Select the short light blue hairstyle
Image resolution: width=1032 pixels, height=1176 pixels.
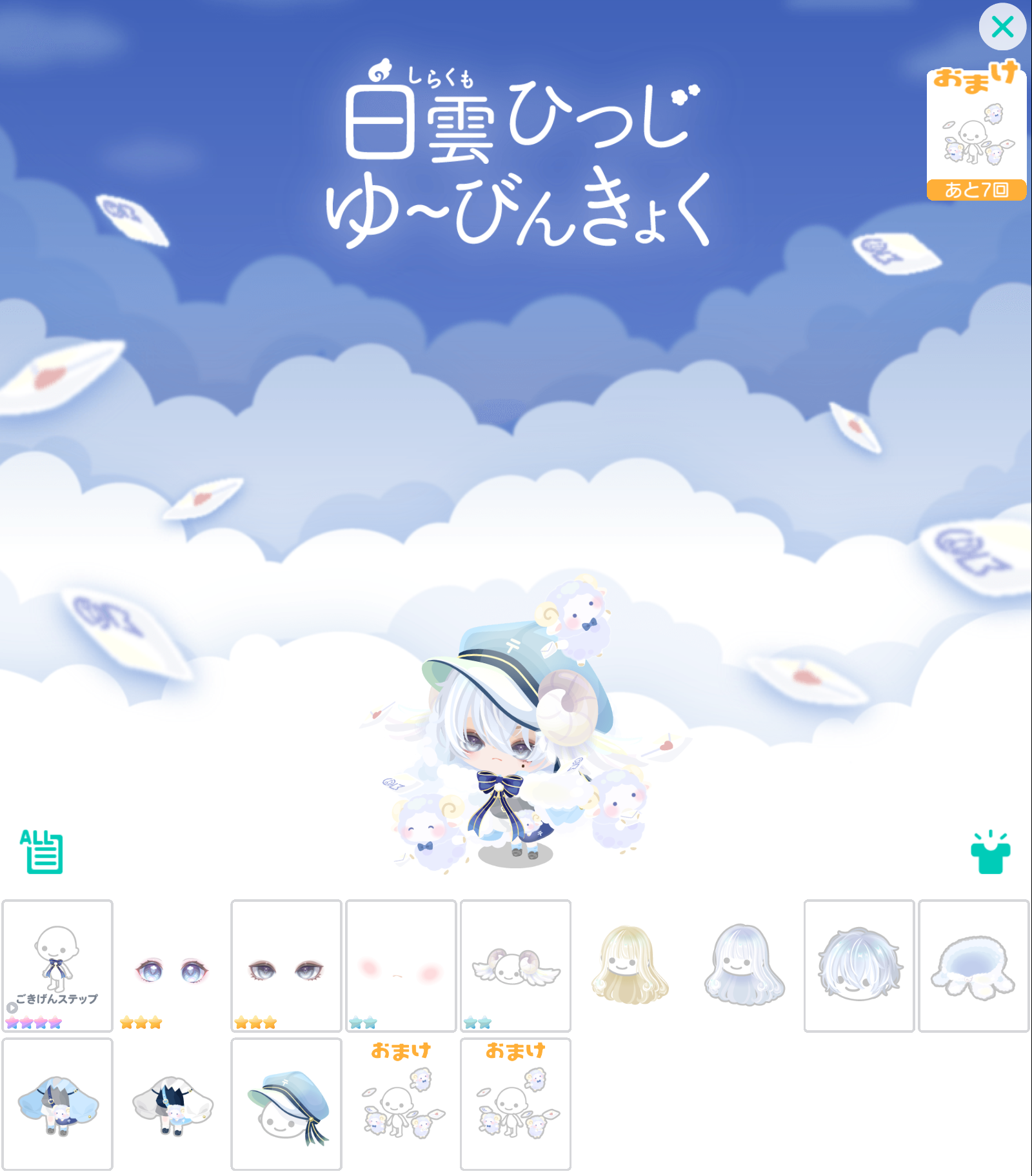coord(858,966)
